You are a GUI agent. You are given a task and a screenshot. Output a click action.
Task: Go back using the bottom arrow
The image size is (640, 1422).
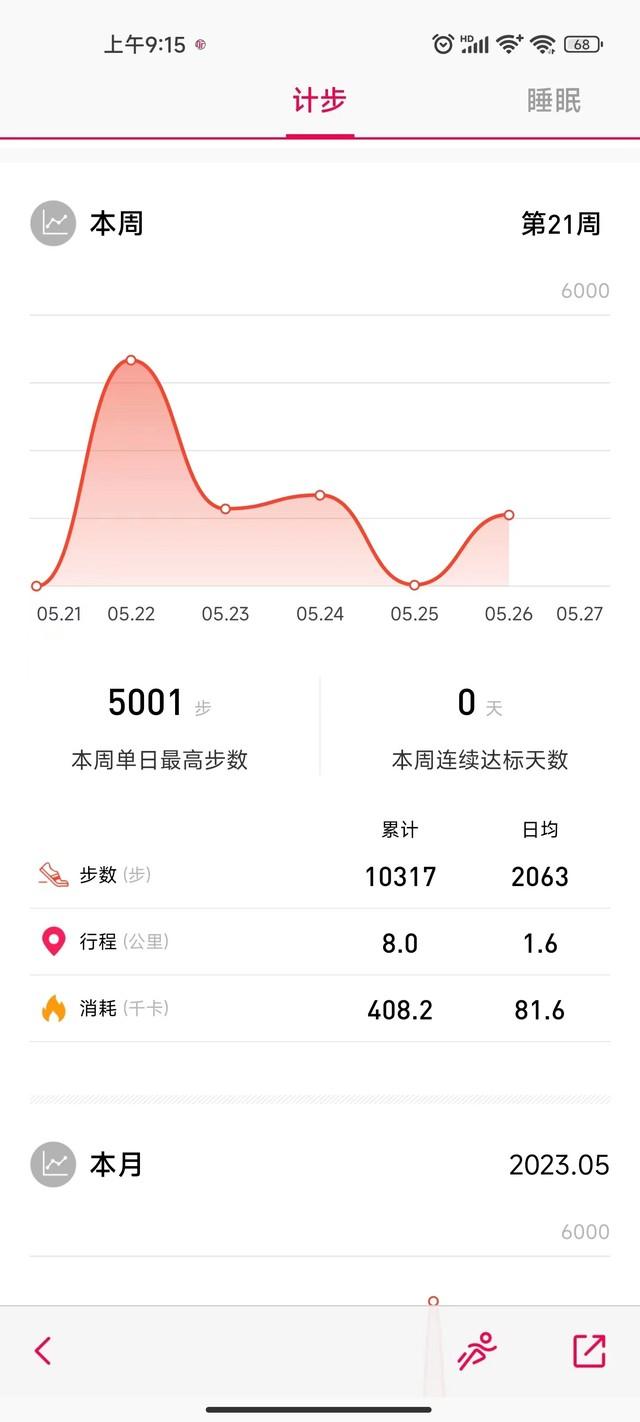(43, 1351)
